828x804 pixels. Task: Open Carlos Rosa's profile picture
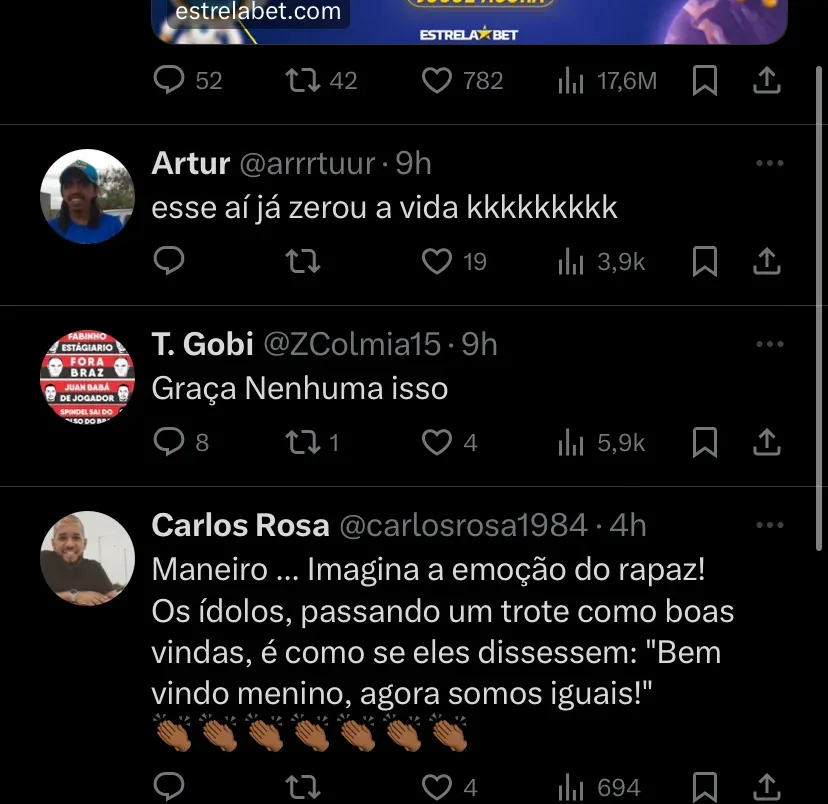(x=87, y=558)
